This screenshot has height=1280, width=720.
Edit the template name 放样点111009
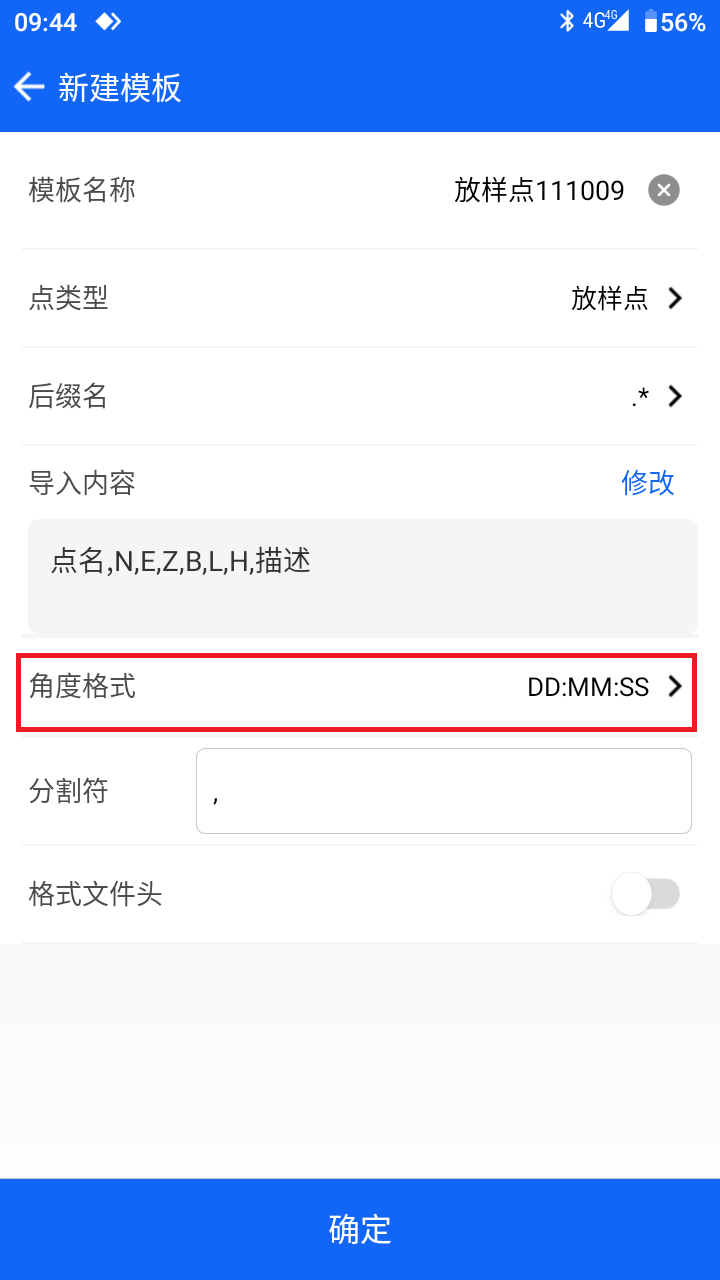[x=539, y=190]
